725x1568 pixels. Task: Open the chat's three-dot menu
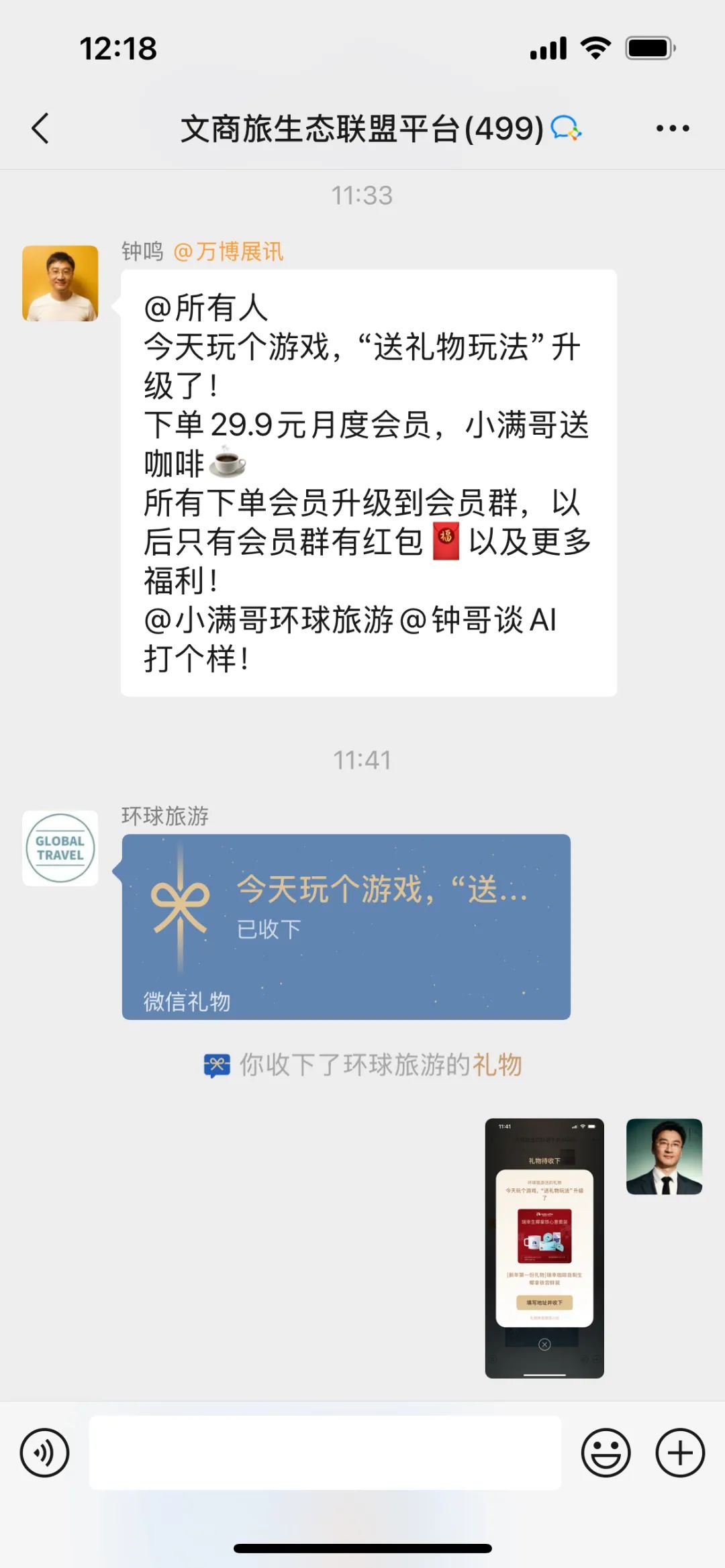673,128
